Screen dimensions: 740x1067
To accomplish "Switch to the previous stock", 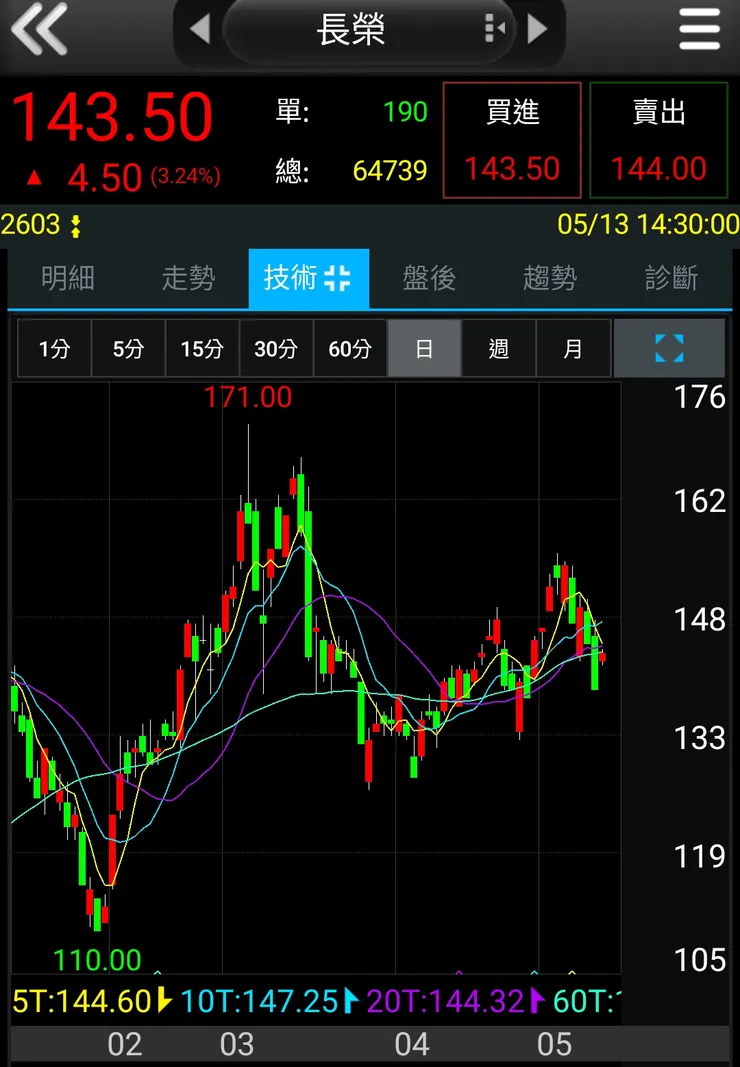I will pyautogui.click(x=199, y=30).
